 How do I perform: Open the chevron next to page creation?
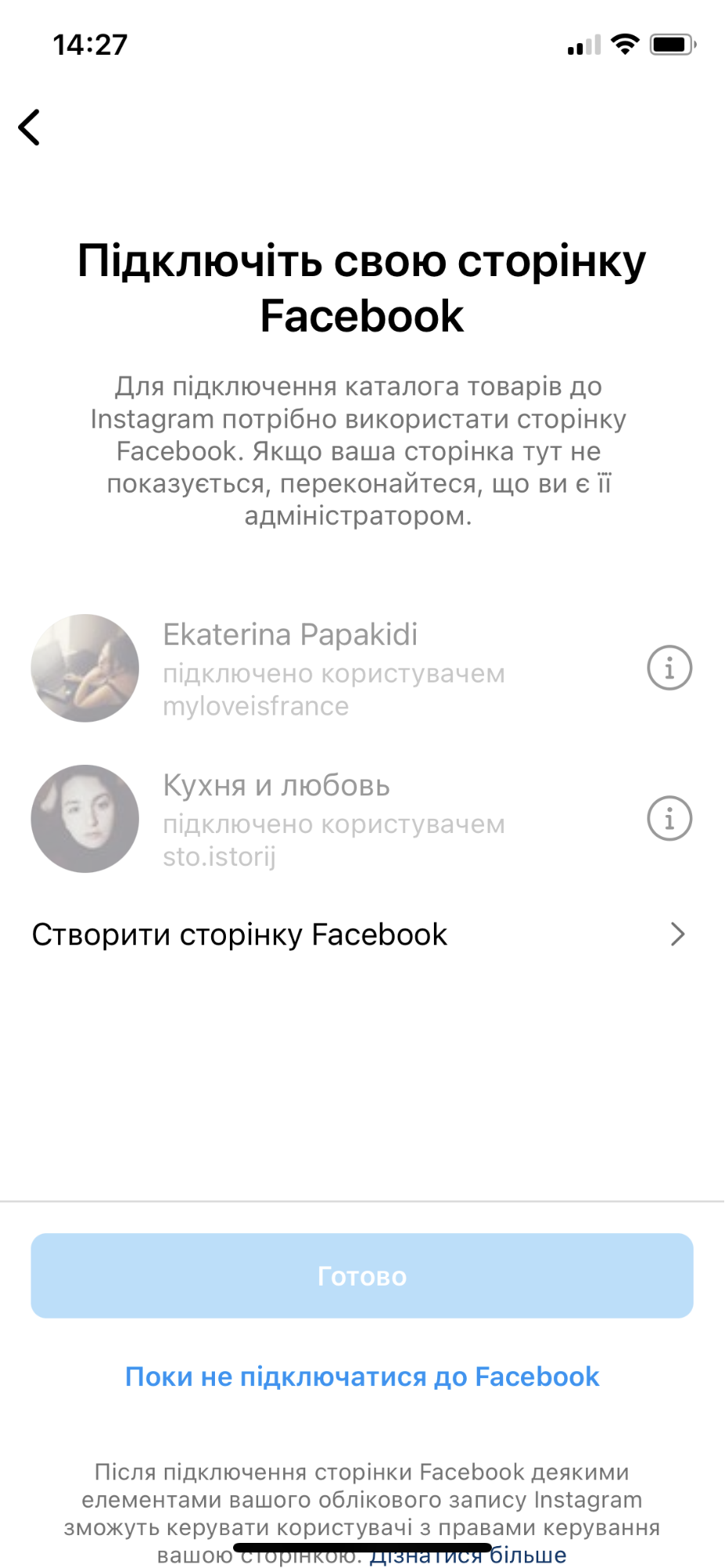coord(679,934)
